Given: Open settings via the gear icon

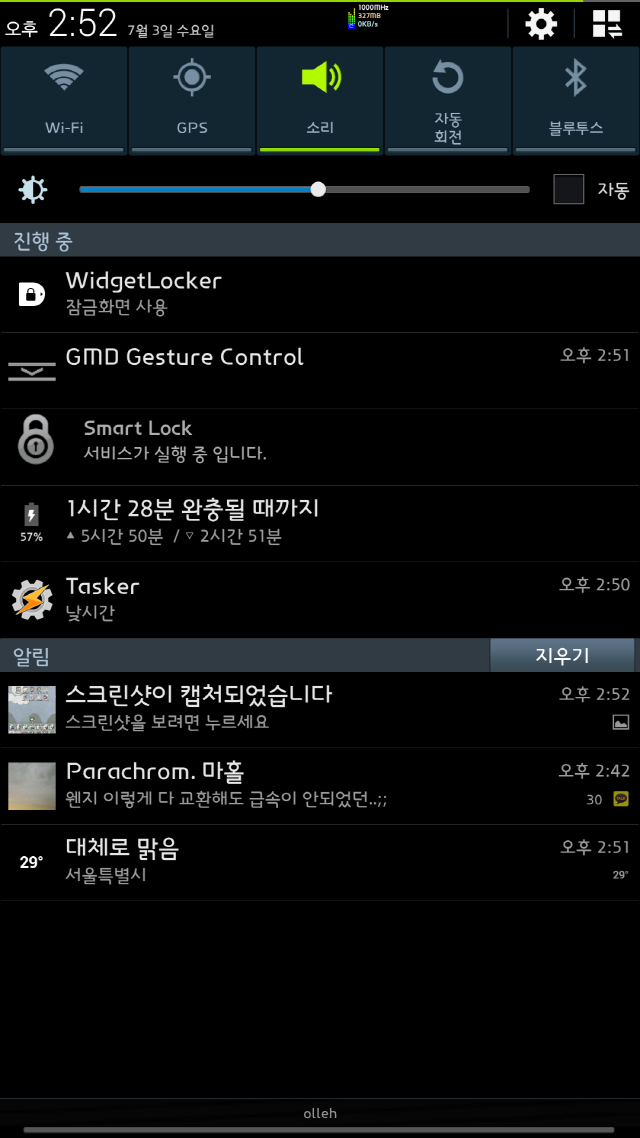Looking at the screenshot, I should [541, 24].
